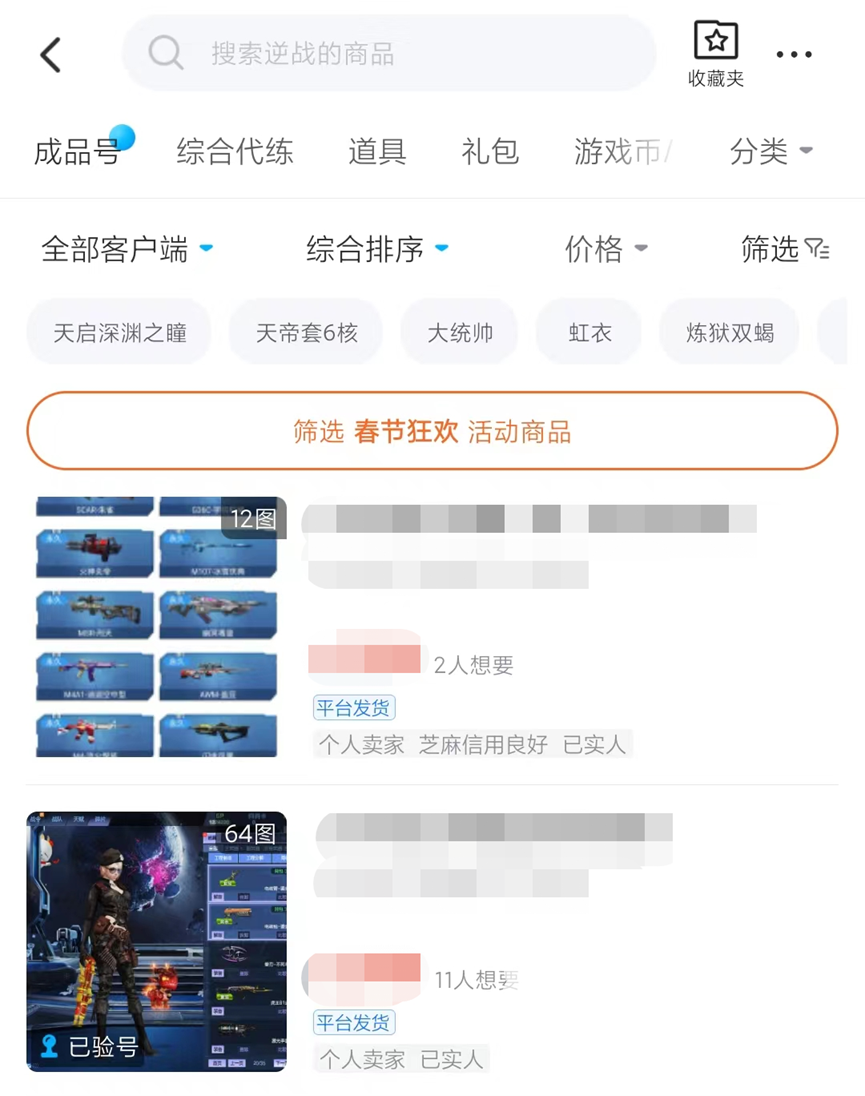The width and height of the screenshot is (865, 1096).
Task: Open the 全部客户端 dropdown
Action: pyautogui.click(x=127, y=249)
